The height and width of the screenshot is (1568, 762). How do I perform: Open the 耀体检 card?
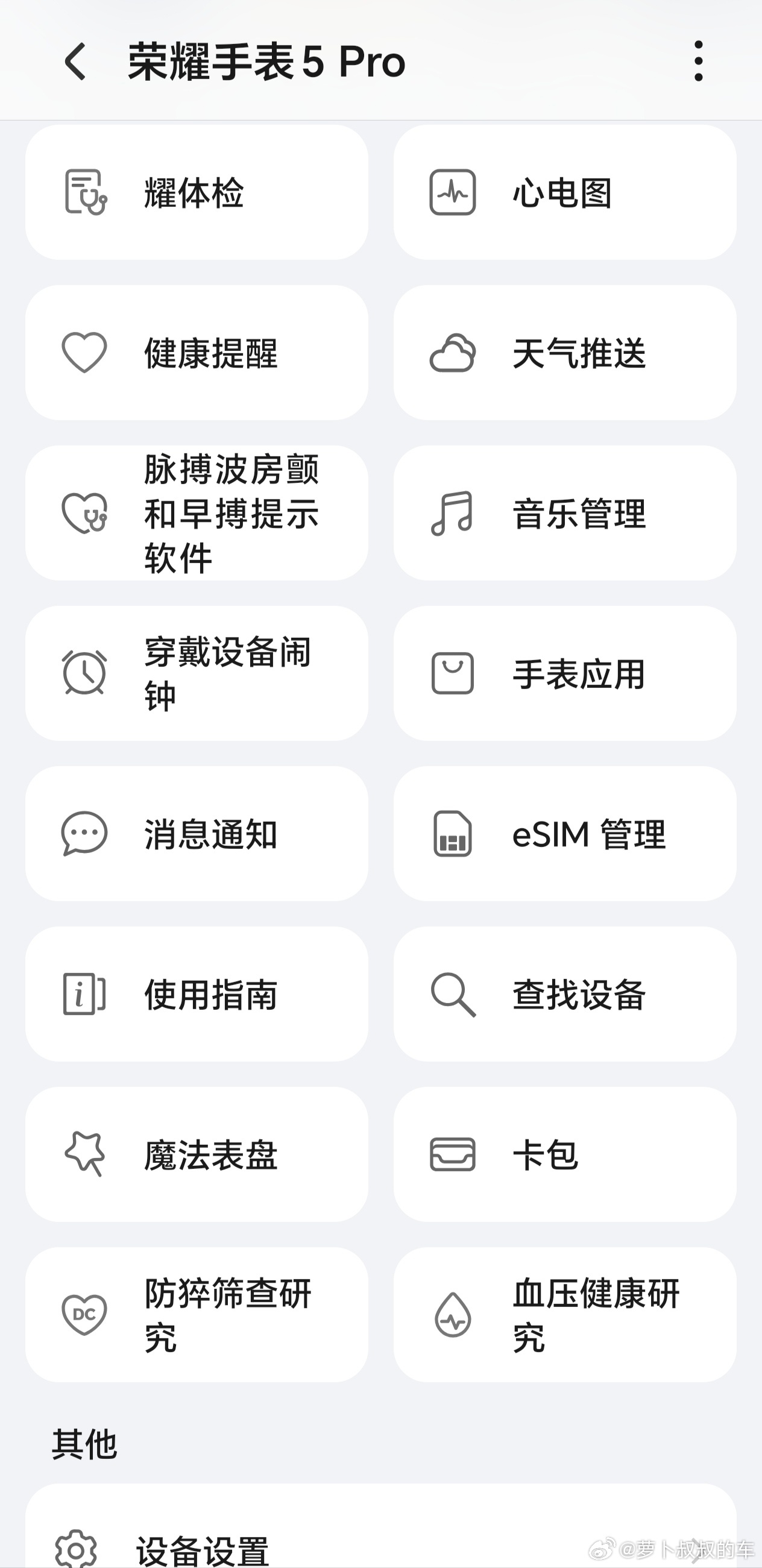click(x=197, y=192)
